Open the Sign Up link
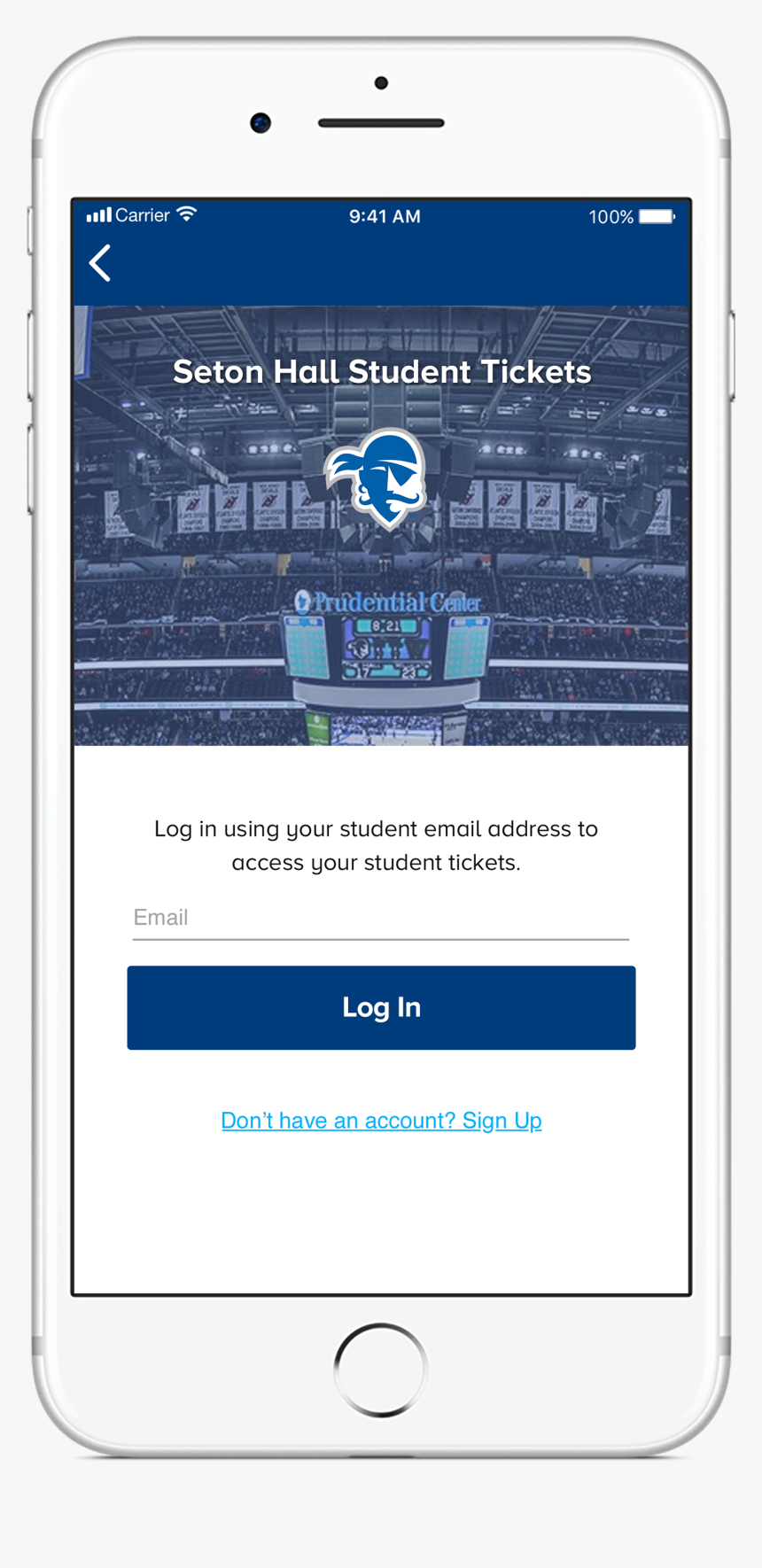The width and height of the screenshot is (762, 1568). tap(381, 1121)
